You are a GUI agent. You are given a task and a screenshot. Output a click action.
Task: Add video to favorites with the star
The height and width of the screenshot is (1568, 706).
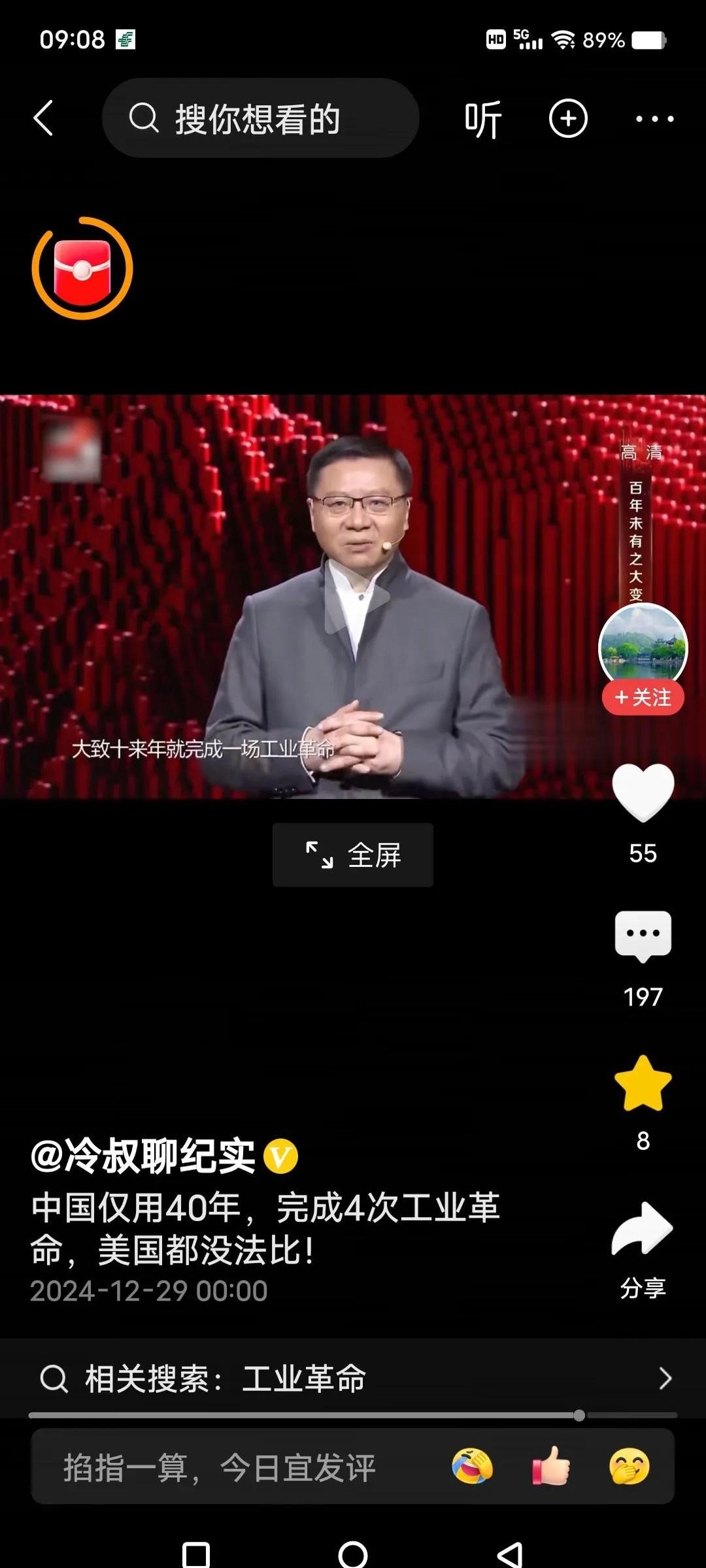pyautogui.click(x=643, y=1083)
